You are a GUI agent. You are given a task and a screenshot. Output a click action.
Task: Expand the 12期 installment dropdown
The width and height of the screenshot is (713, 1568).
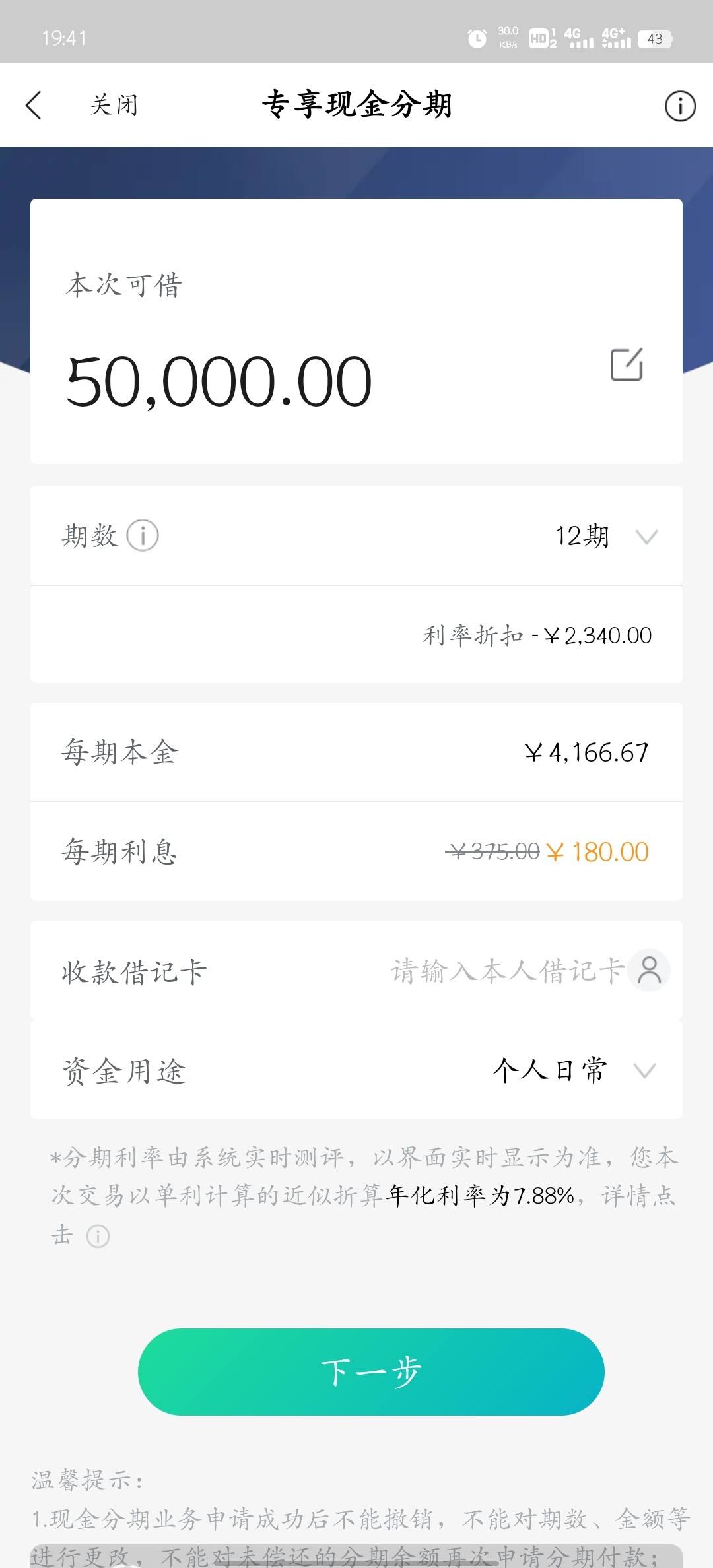[607, 536]
